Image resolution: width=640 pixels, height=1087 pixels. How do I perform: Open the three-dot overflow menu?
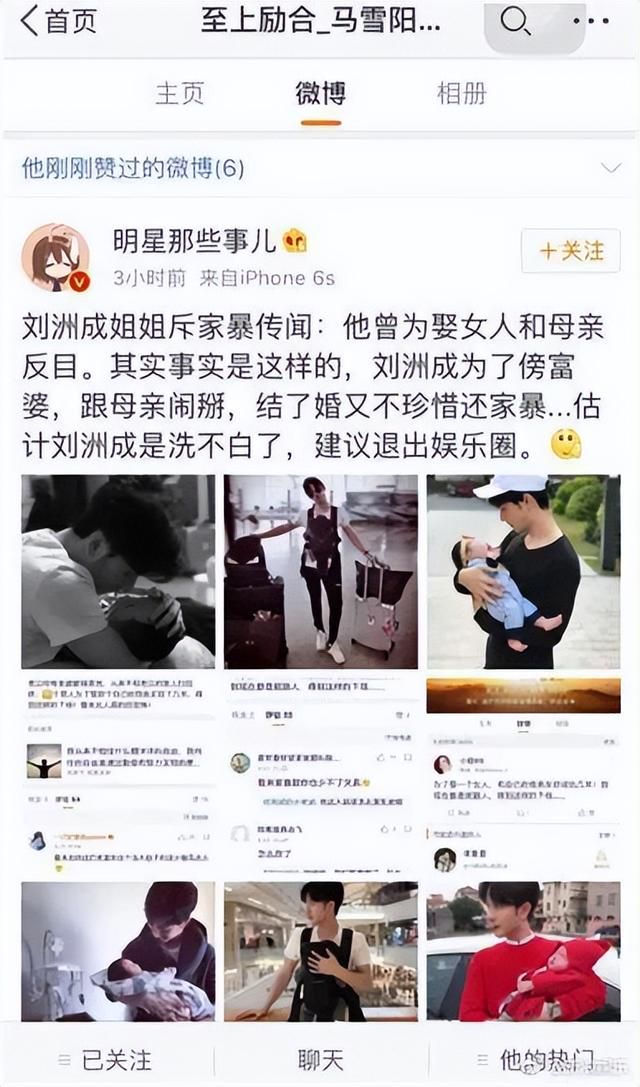click(x=591, y=21)
